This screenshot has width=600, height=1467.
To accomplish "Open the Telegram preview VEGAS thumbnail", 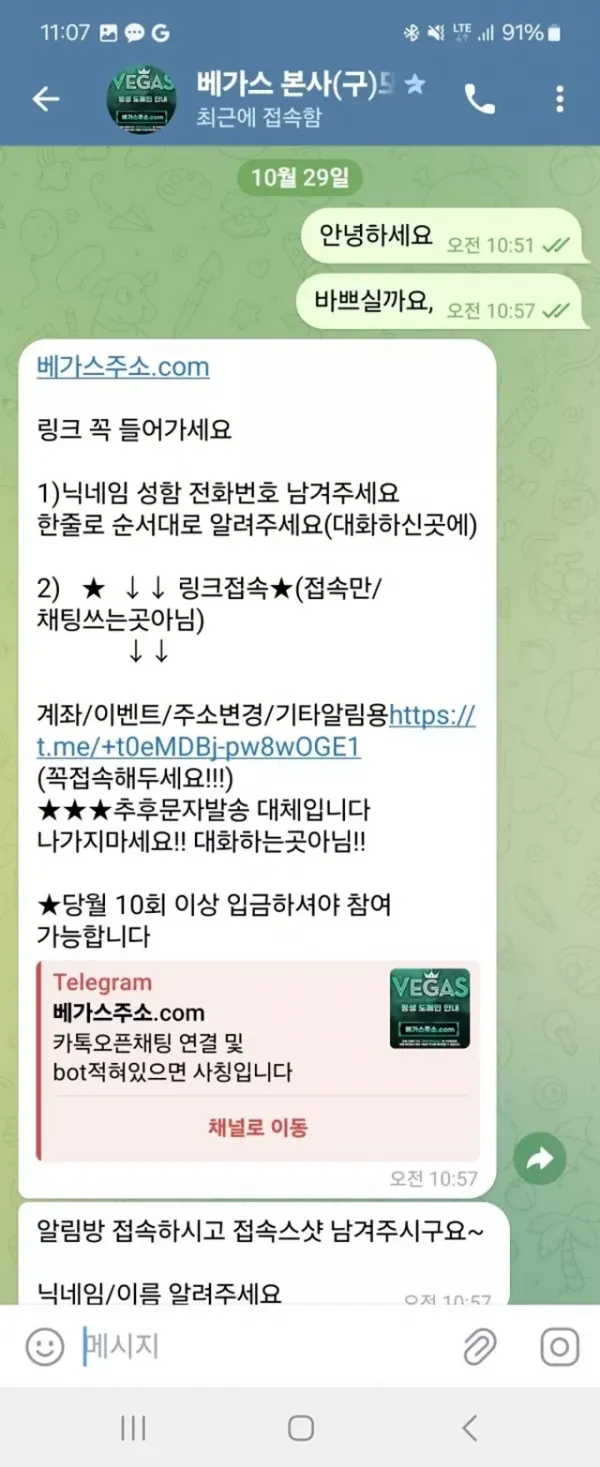I will click(x=429, y=1008).
